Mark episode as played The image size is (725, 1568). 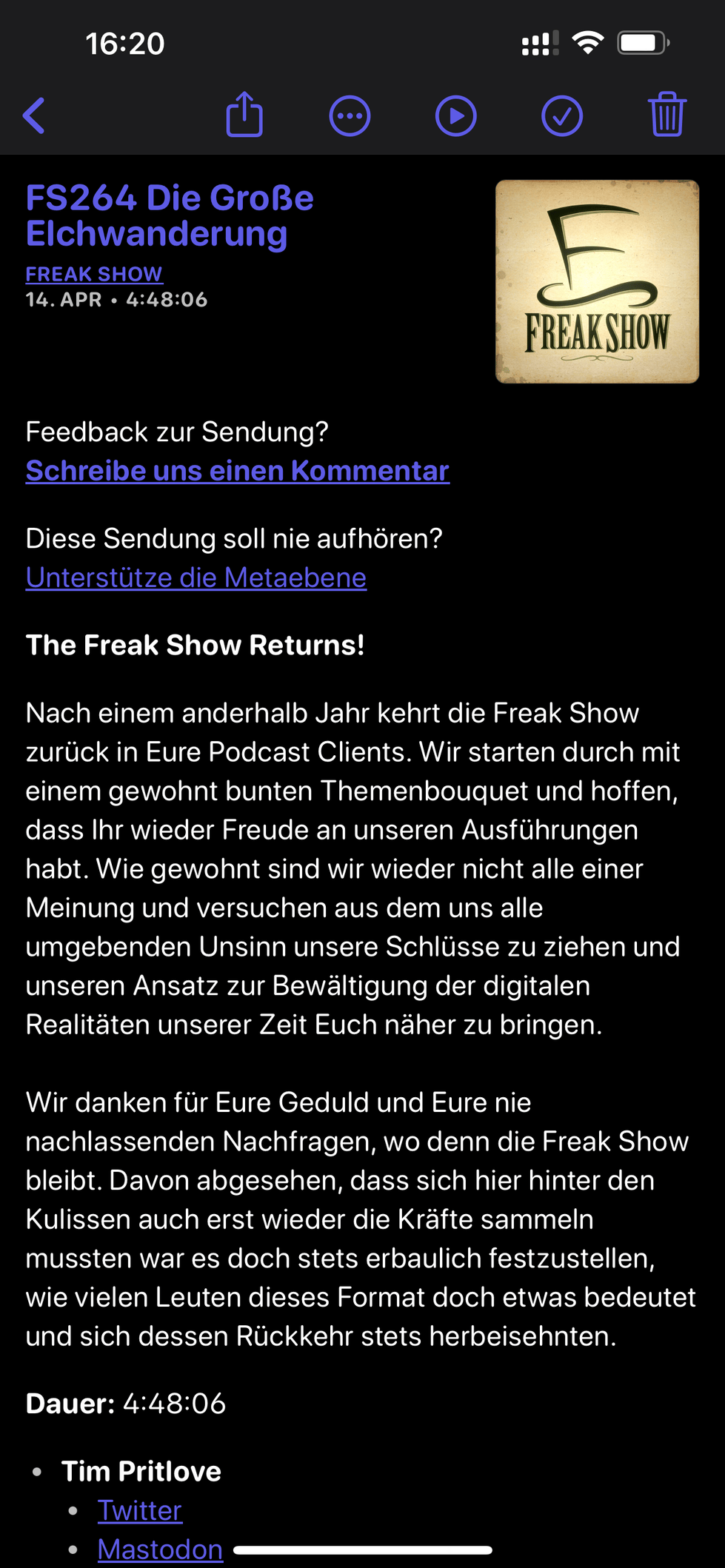pyautogui.click(x=562, y=116)
